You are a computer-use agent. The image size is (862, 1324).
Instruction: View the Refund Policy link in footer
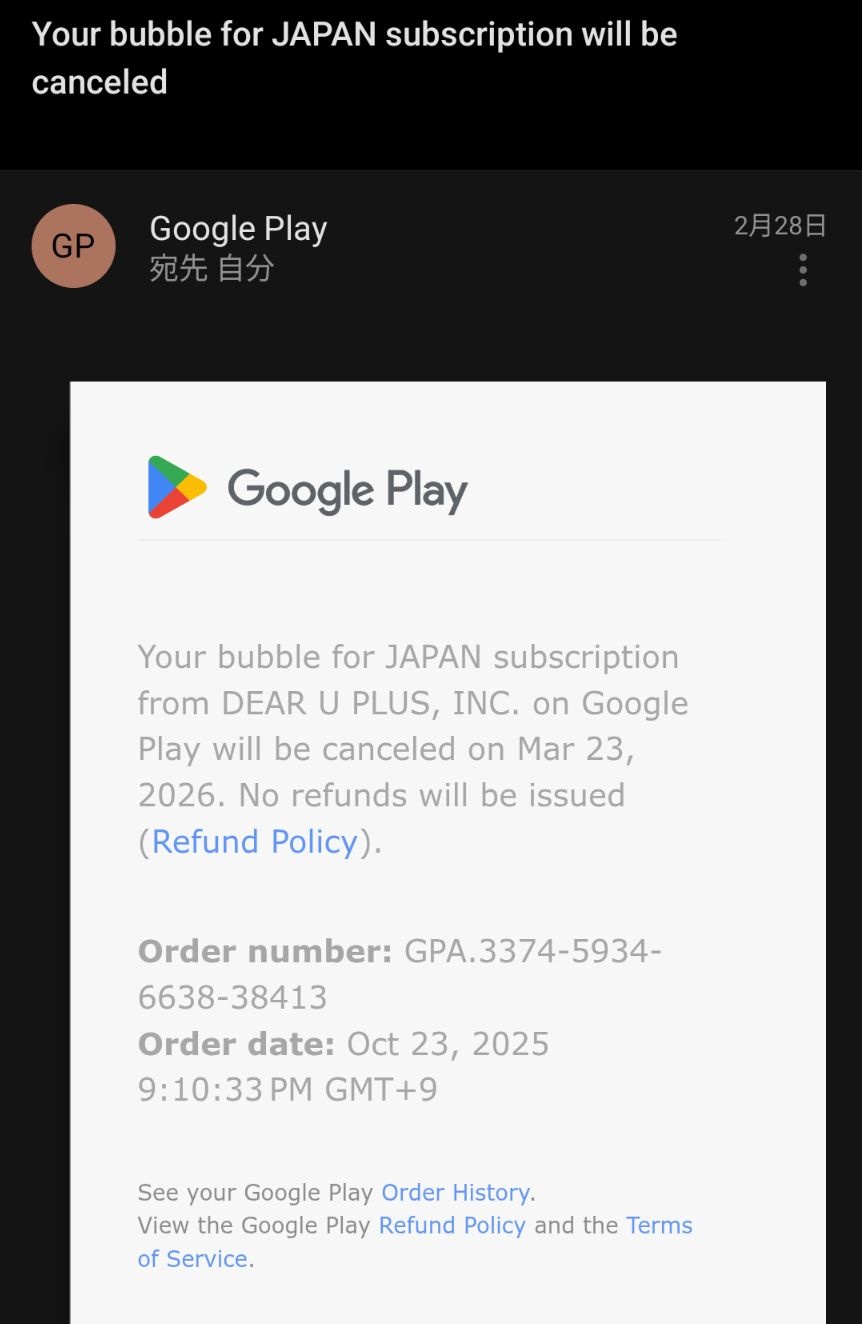pos(452,1225)
